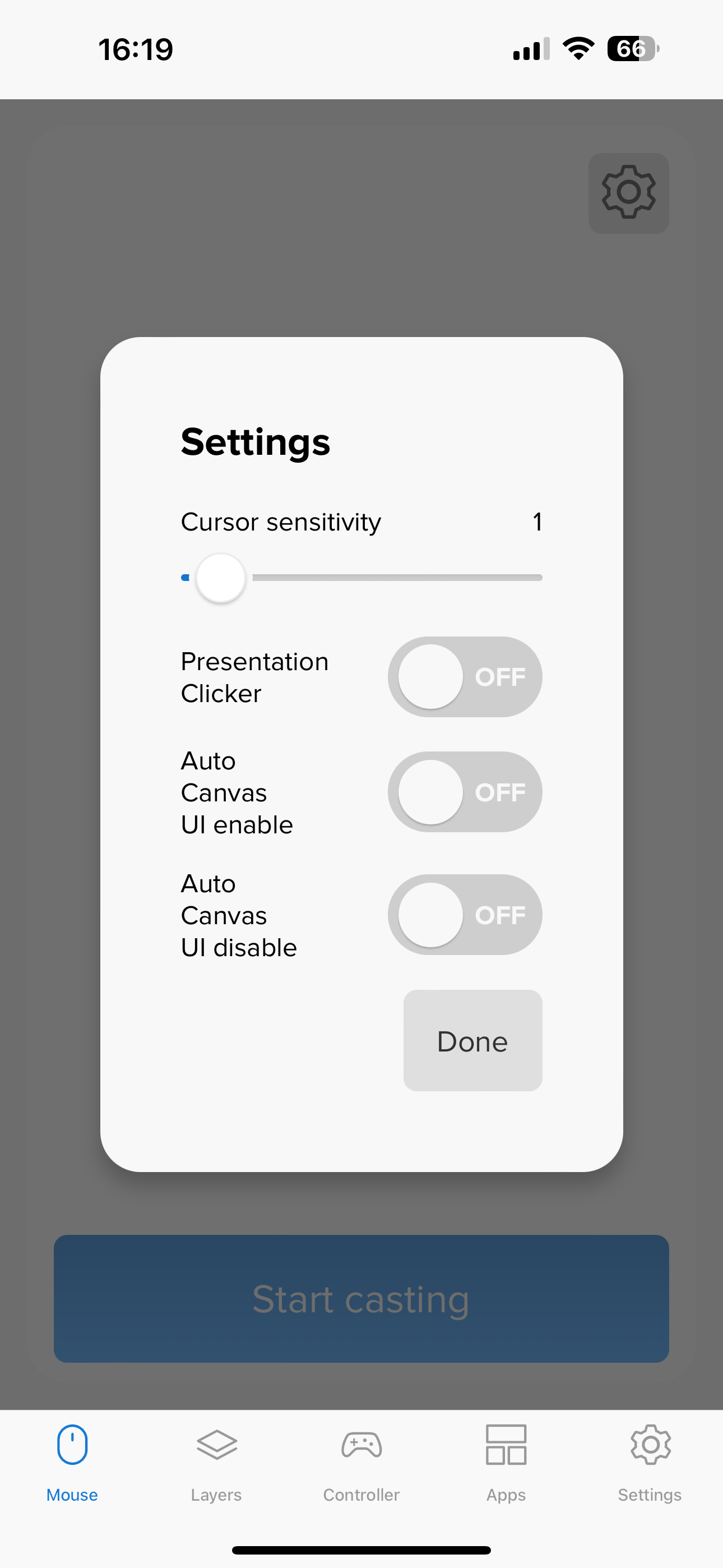Toggle Auto Canvas UI disable switch

pos(465,914)
